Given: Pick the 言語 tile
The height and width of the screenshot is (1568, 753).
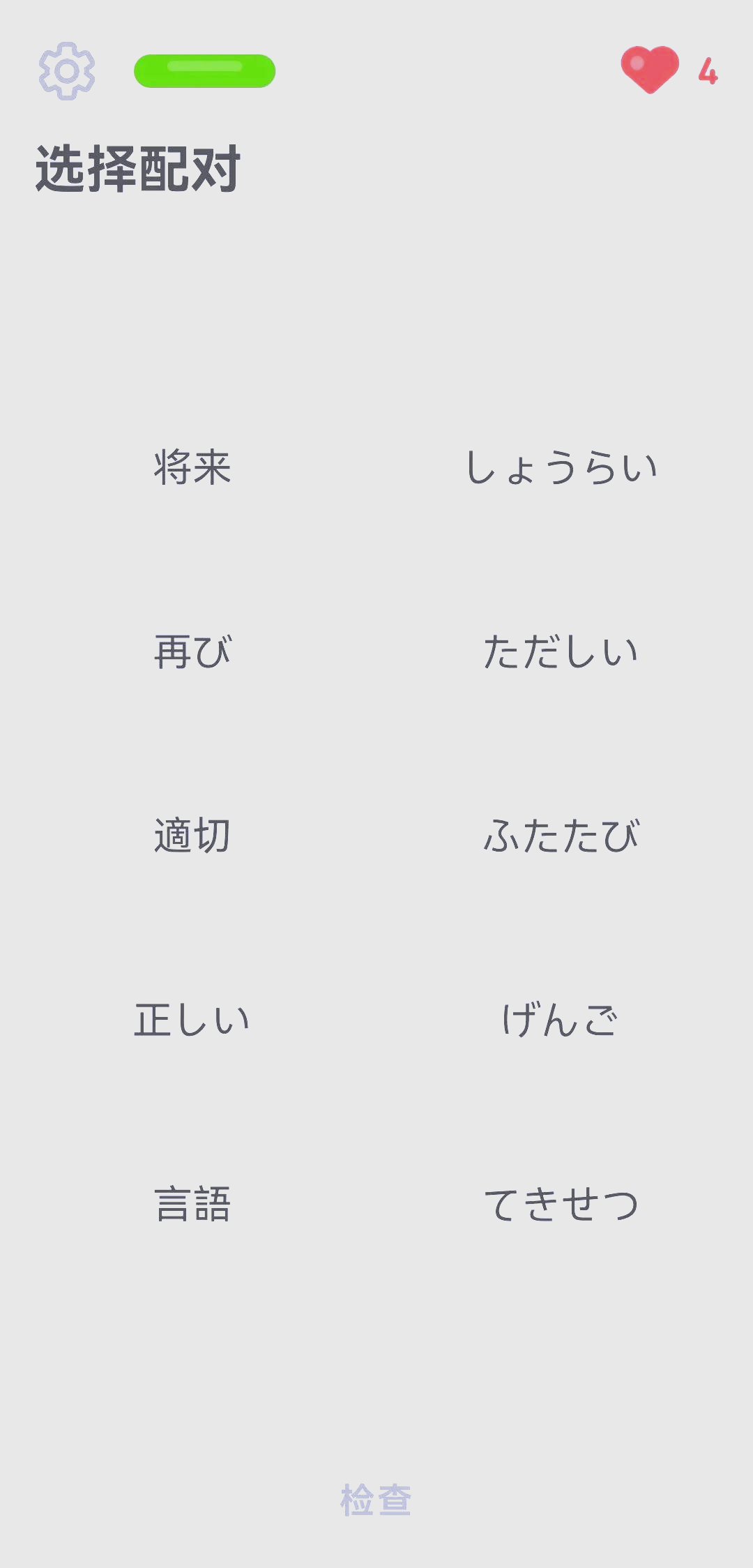Looking at the screenshot, I should pos(192,1204).
